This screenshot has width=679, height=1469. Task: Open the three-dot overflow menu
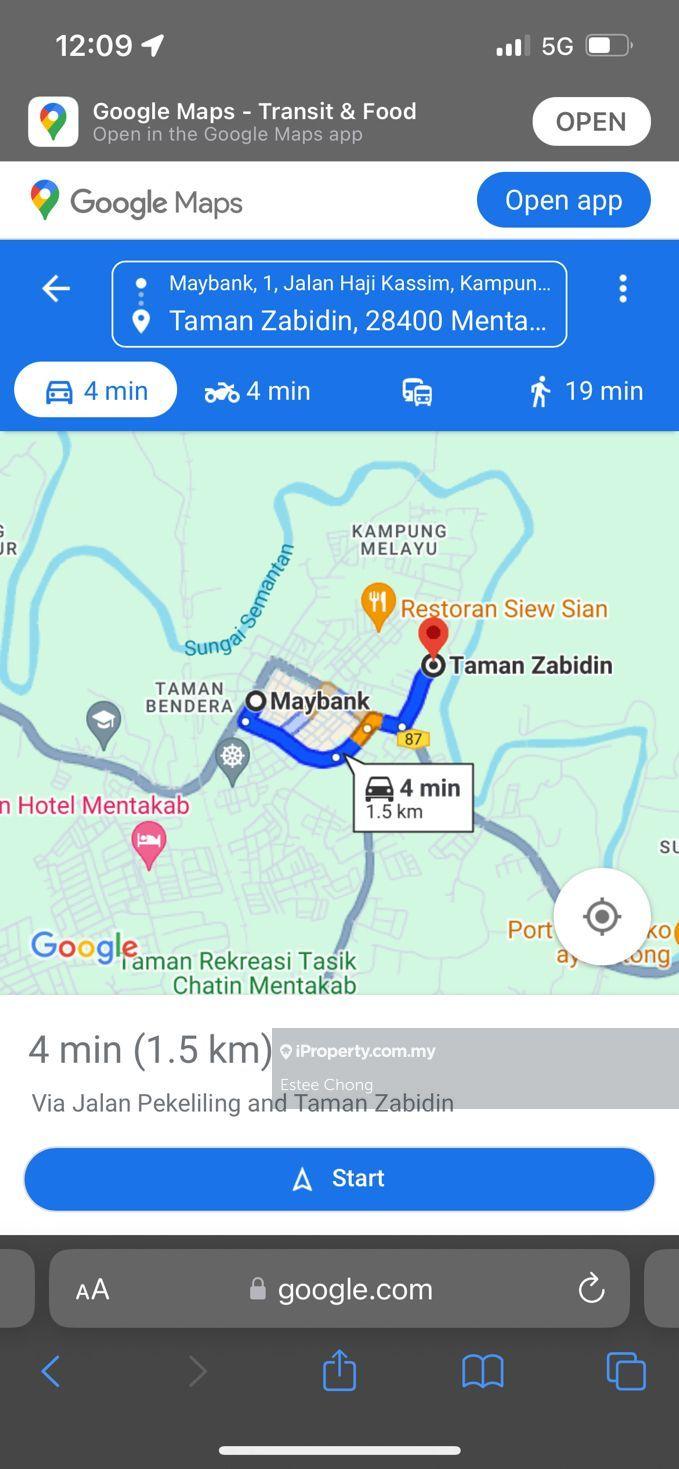click(622, 289)
